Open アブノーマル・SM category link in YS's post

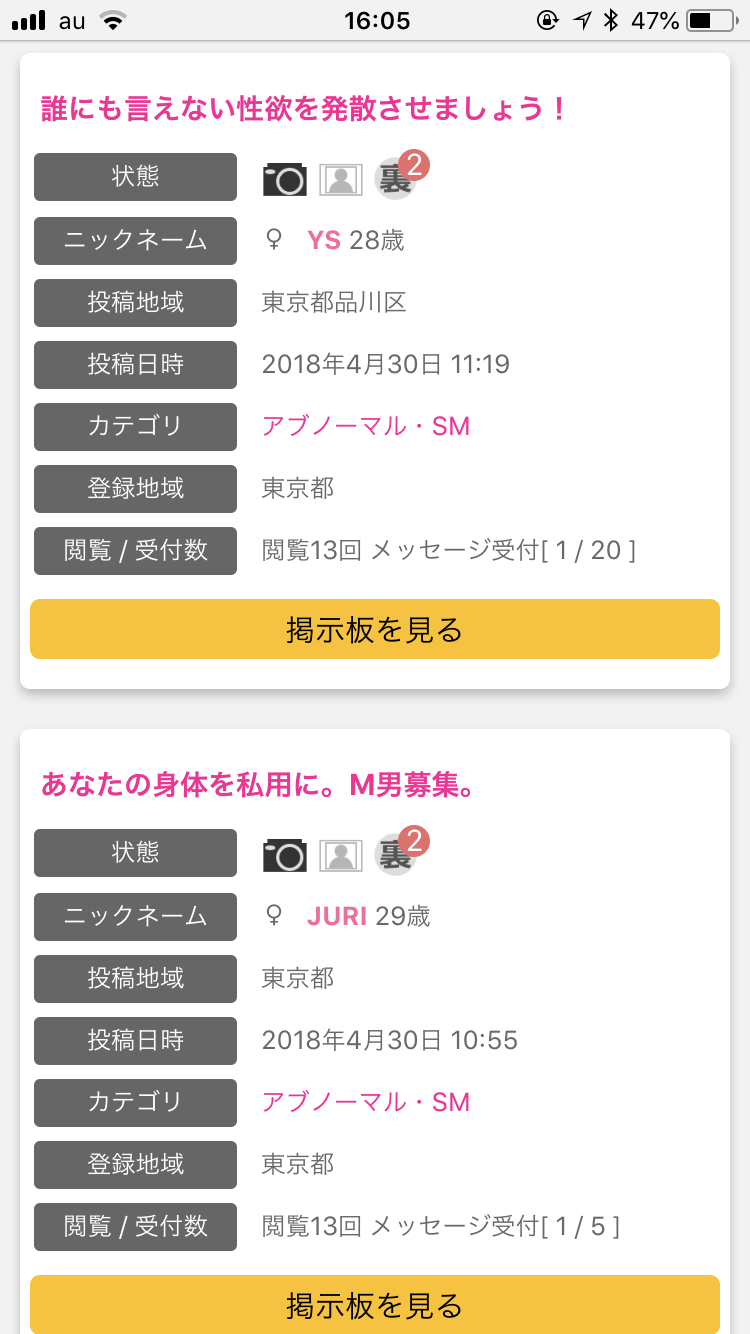click(x=366, y=426)
